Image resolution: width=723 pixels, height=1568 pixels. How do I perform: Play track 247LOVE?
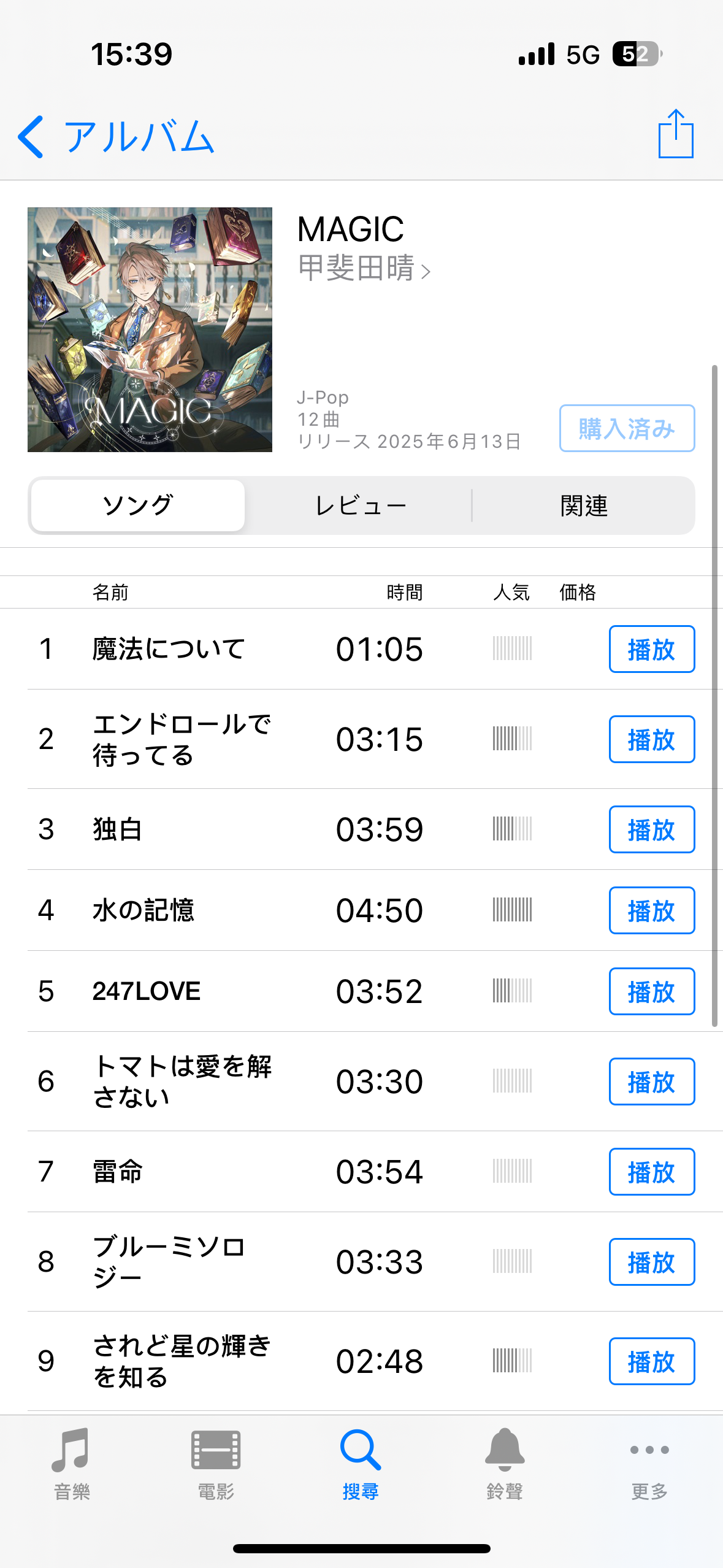click(651, 991)
